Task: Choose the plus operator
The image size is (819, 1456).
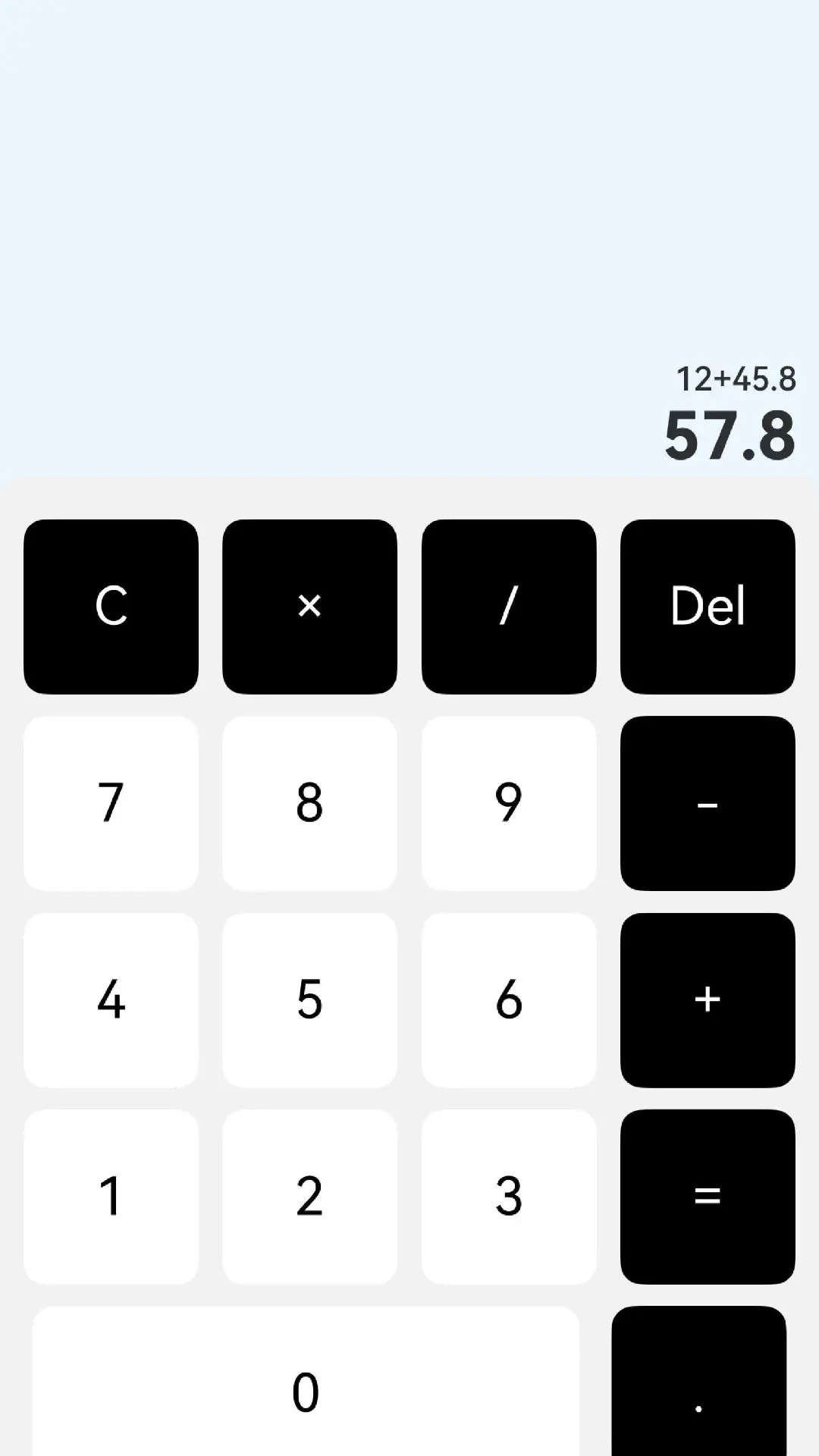Action: pyautogui.click(x=708, y=999)
